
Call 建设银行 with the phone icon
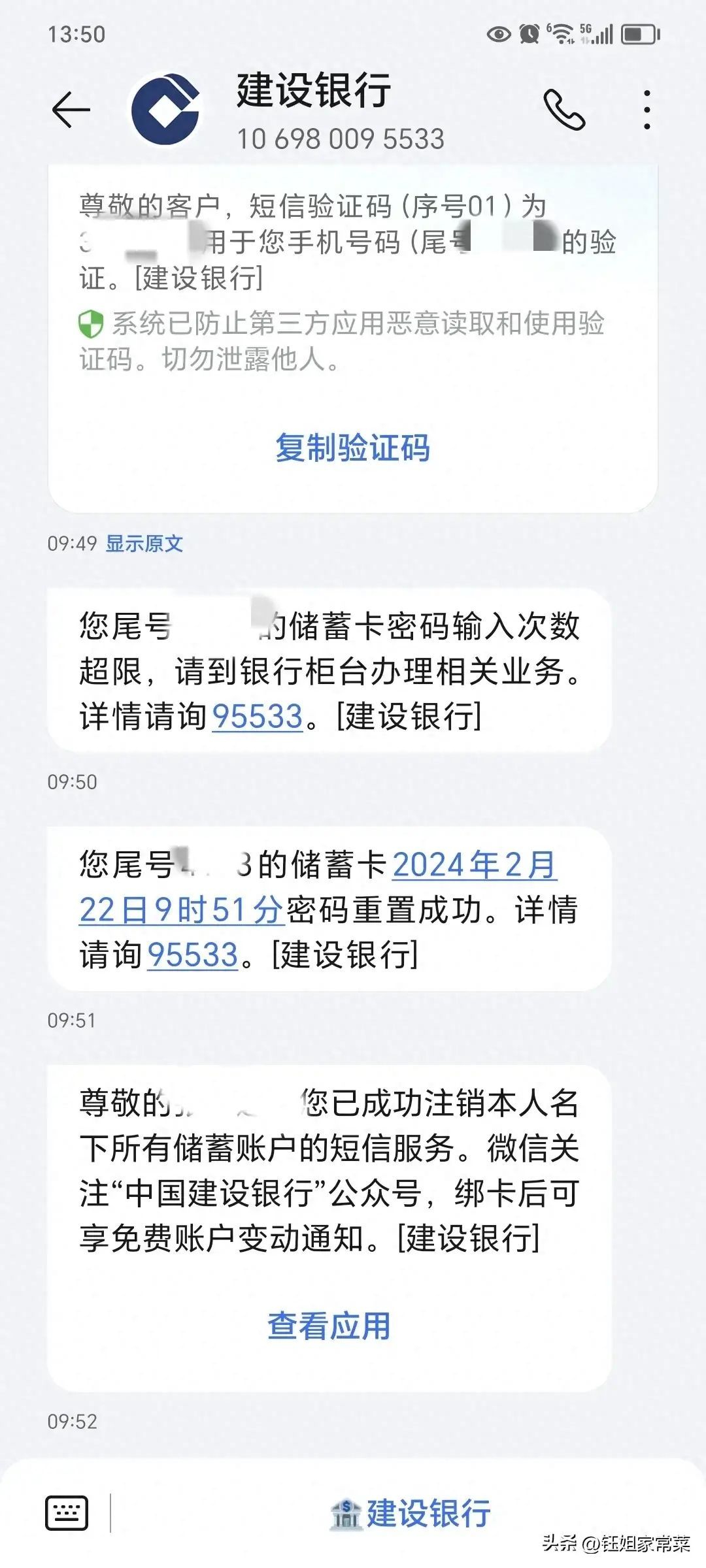[563, 109]
